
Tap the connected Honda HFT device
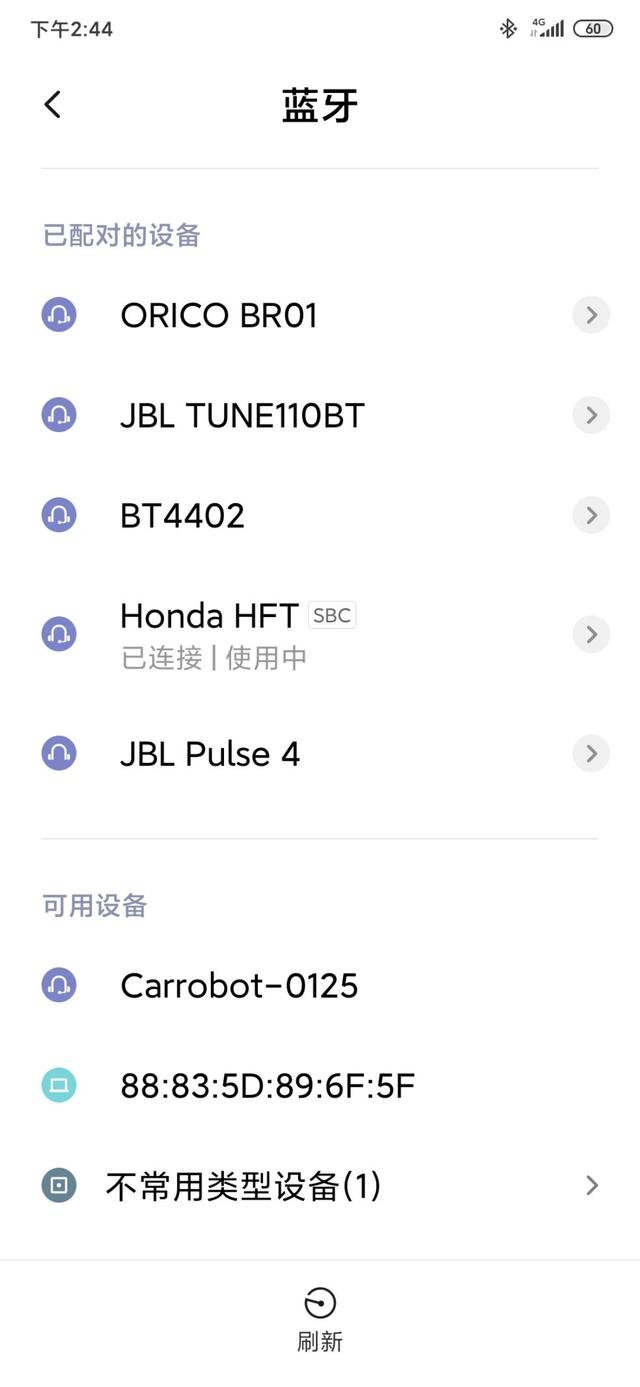click(x=210, y=634)
